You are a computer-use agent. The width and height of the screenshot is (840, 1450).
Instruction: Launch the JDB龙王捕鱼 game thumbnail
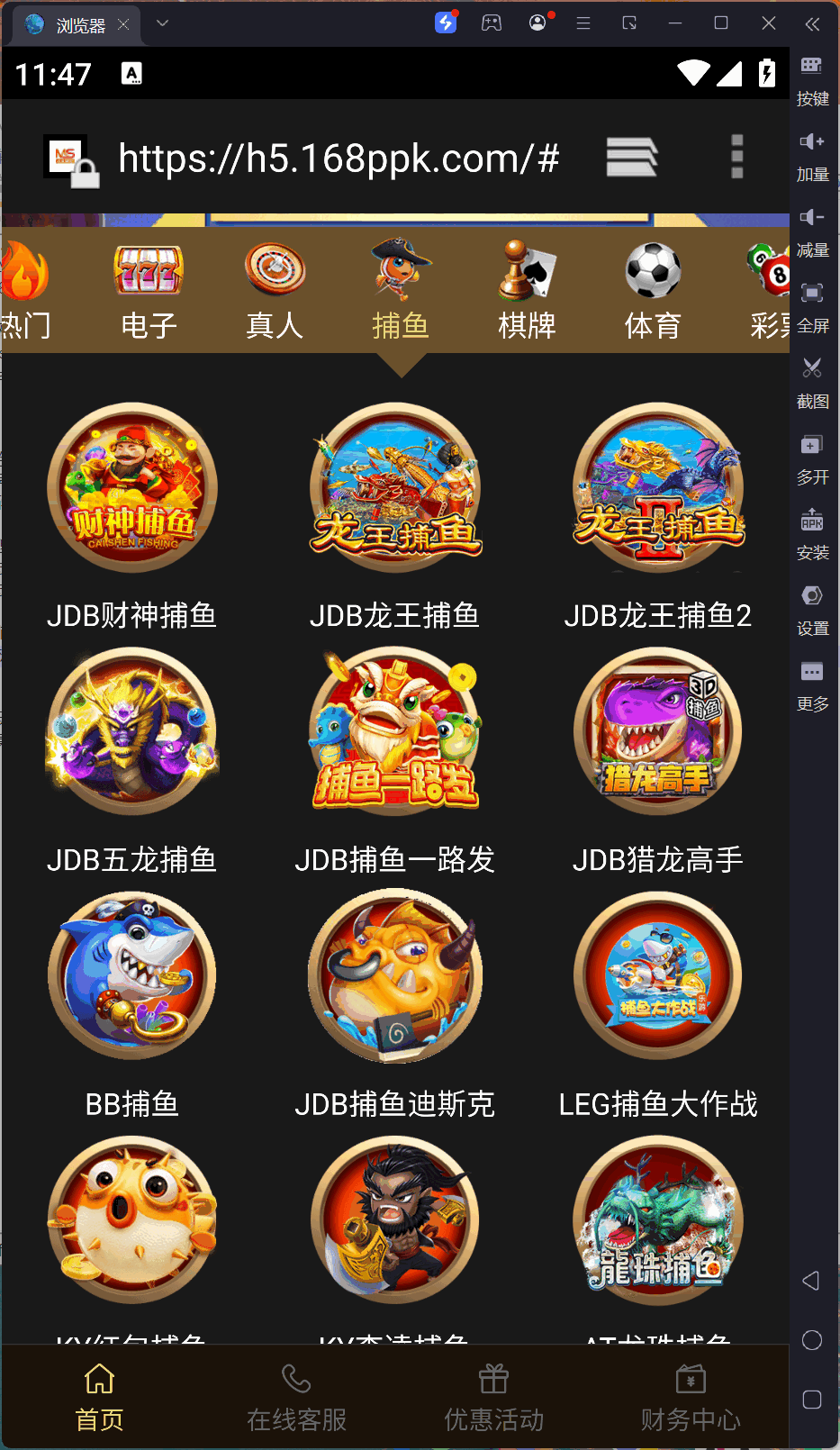pos(394,487)
